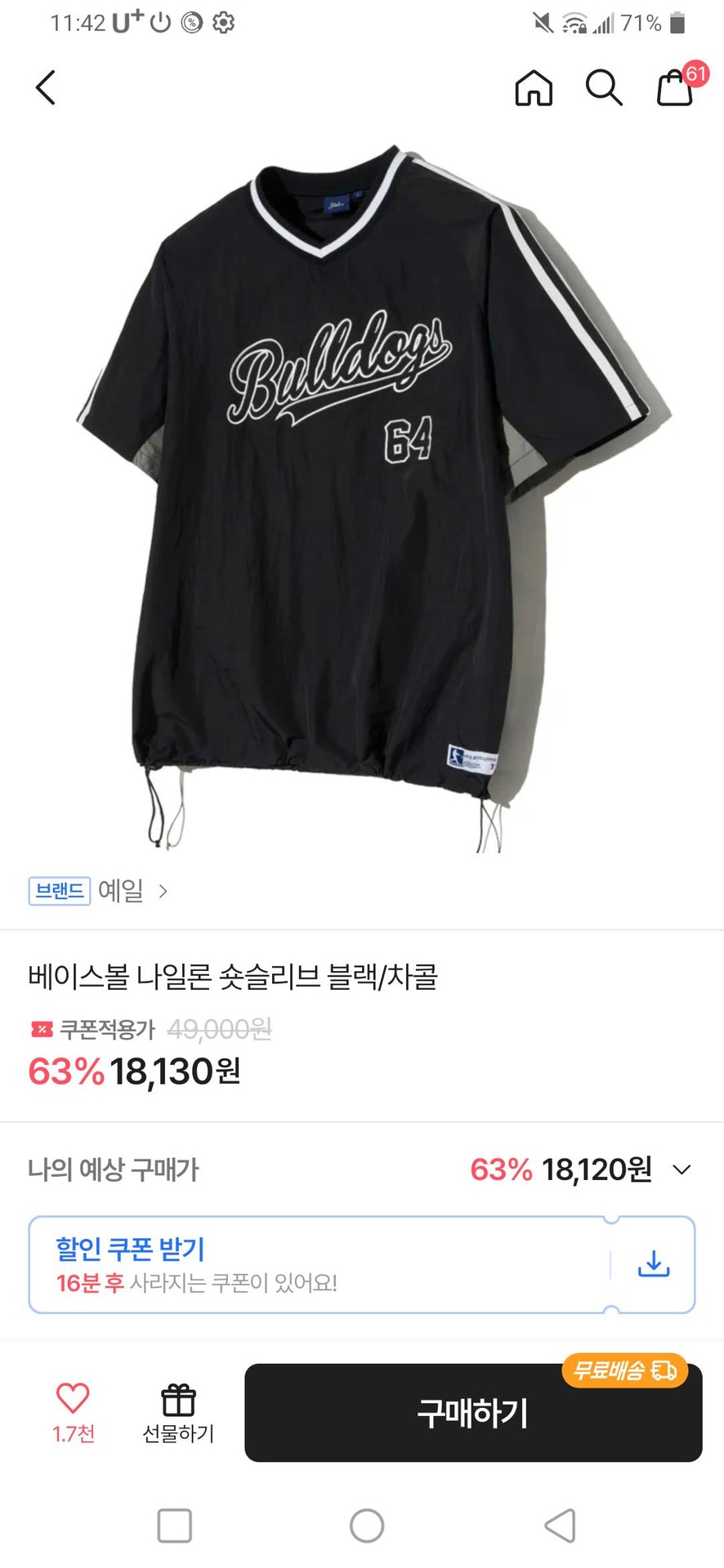This screenshot has height=1568, width=724.
Task: Open the search magnifier icon
Action: tap(604, 87)
